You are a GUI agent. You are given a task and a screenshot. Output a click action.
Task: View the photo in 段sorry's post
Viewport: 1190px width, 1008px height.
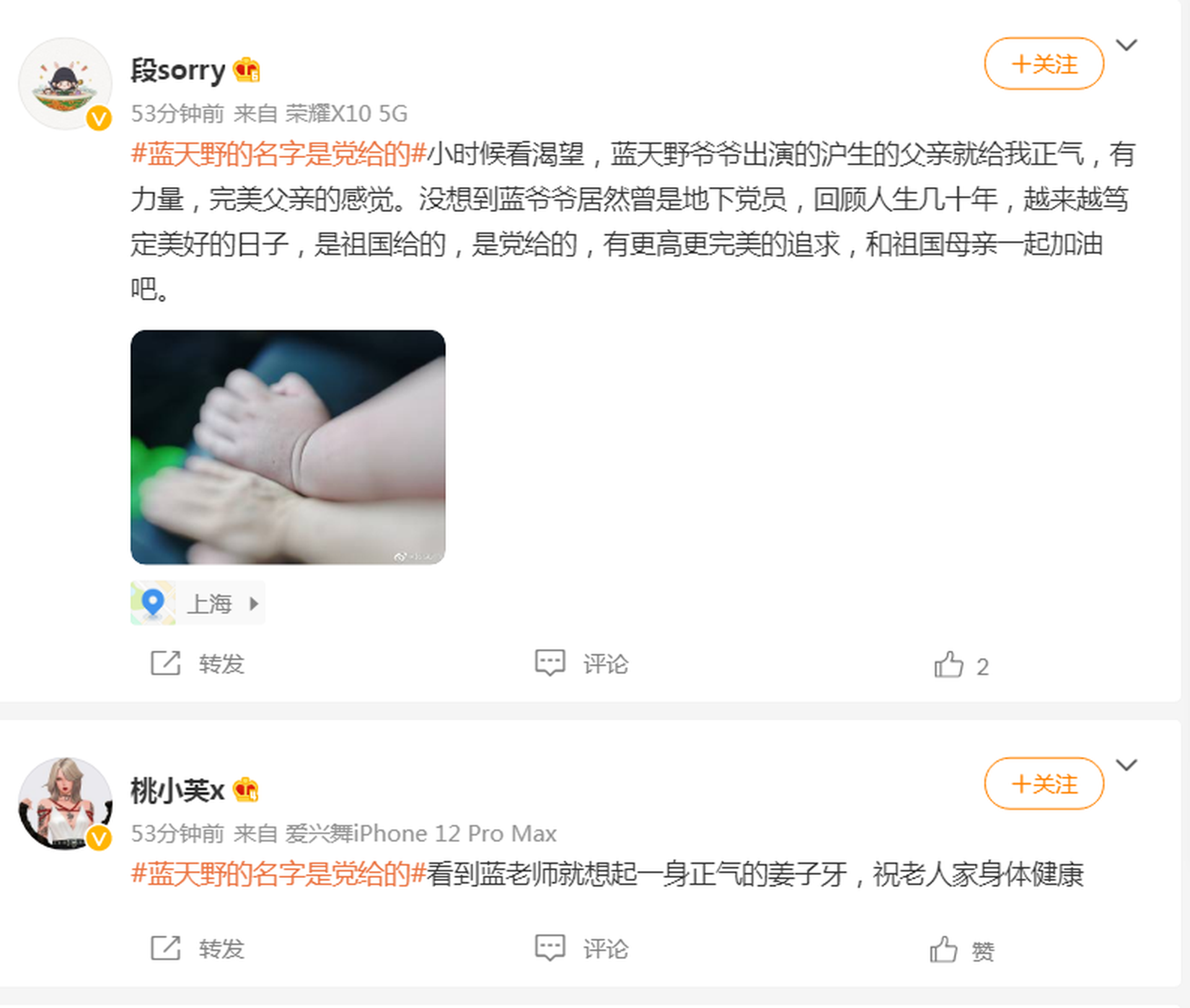[x=288, y=447]
